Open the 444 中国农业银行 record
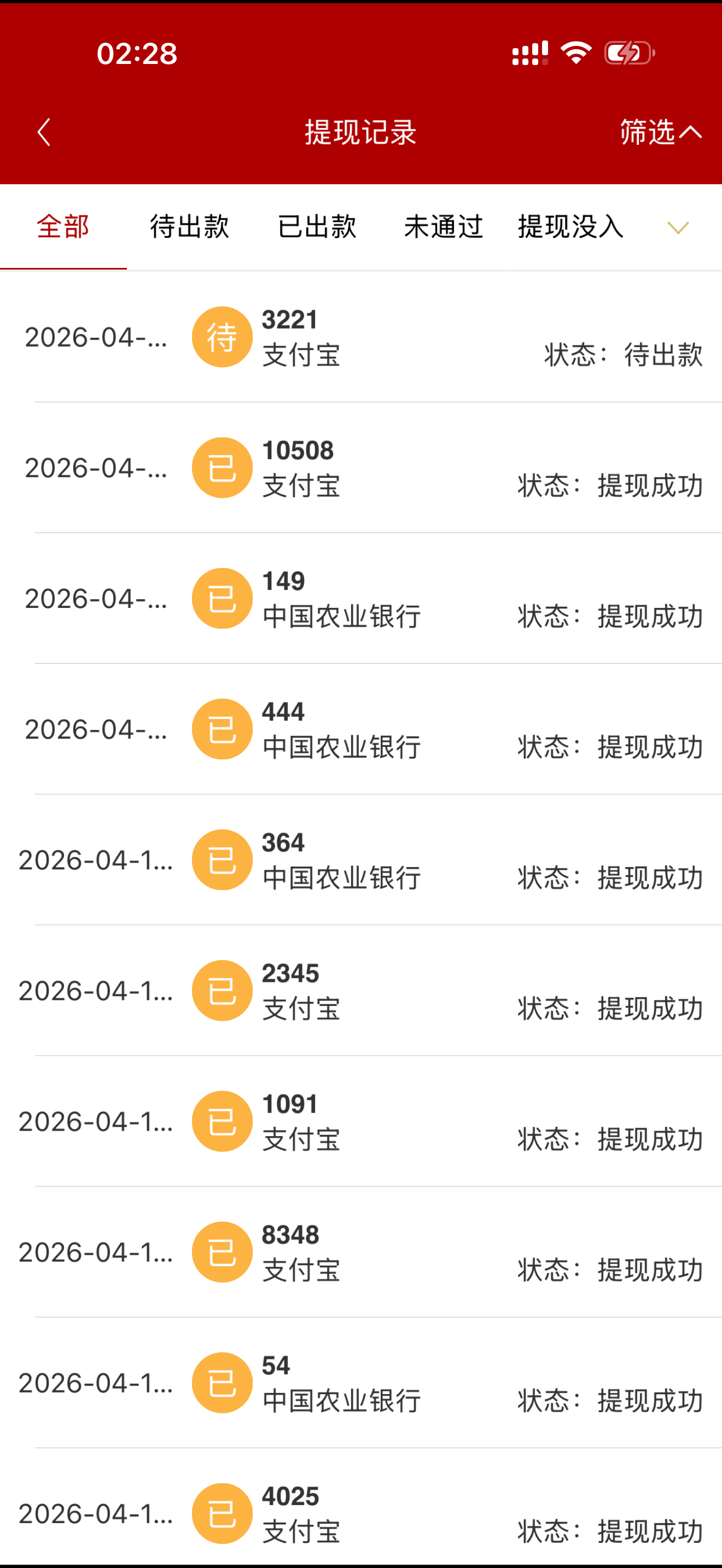 pyautogui.click(x=361, y=729)
